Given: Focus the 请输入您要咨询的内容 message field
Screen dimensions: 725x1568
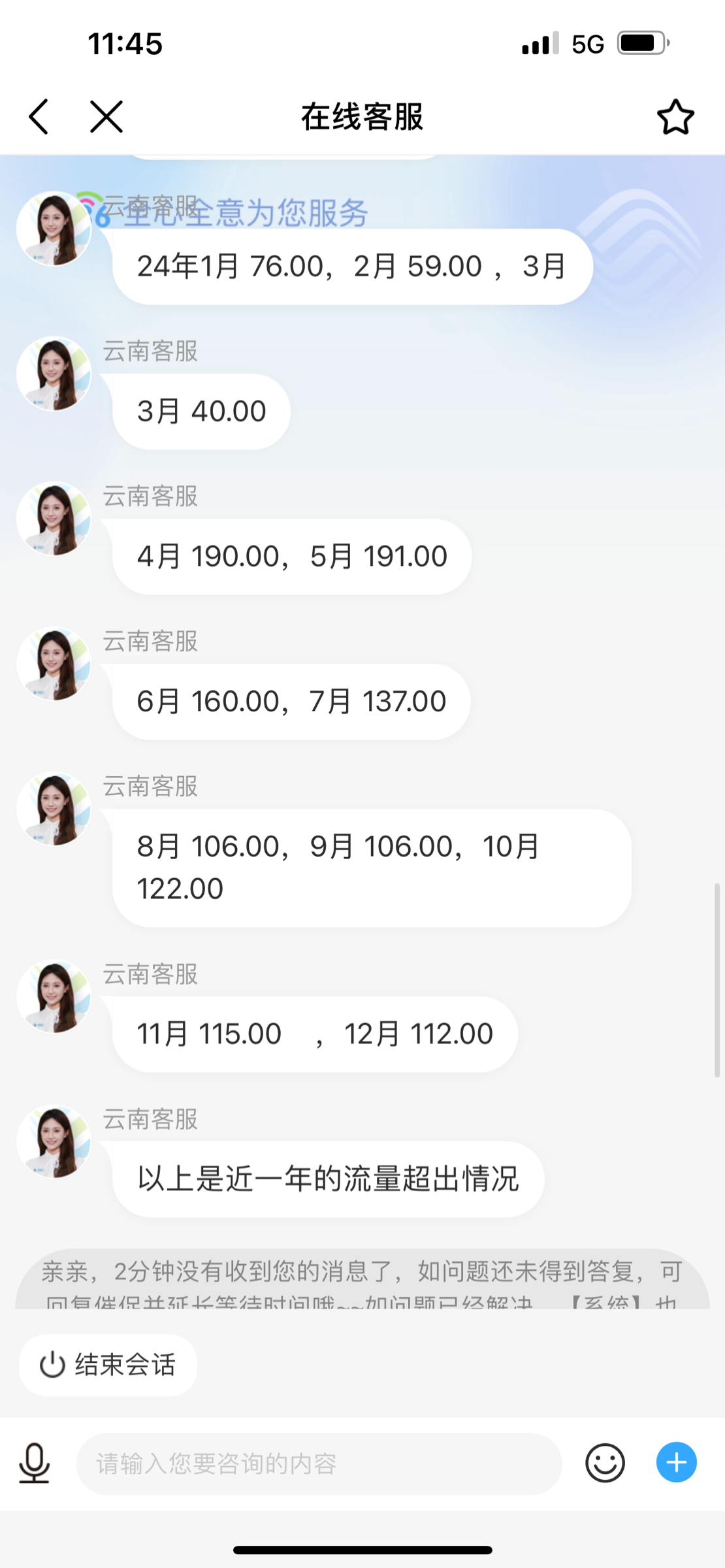Looking at the screenshot, I should (319, 1463).
